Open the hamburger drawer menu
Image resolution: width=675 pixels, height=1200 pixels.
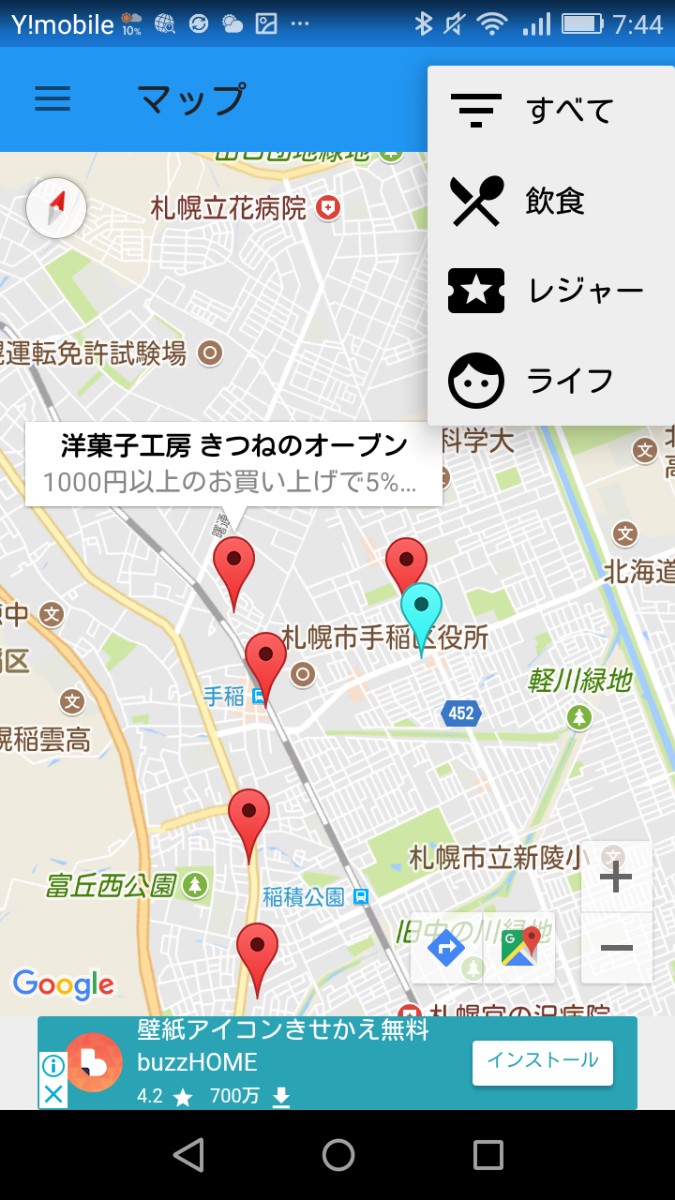click(x=52, y=99)
